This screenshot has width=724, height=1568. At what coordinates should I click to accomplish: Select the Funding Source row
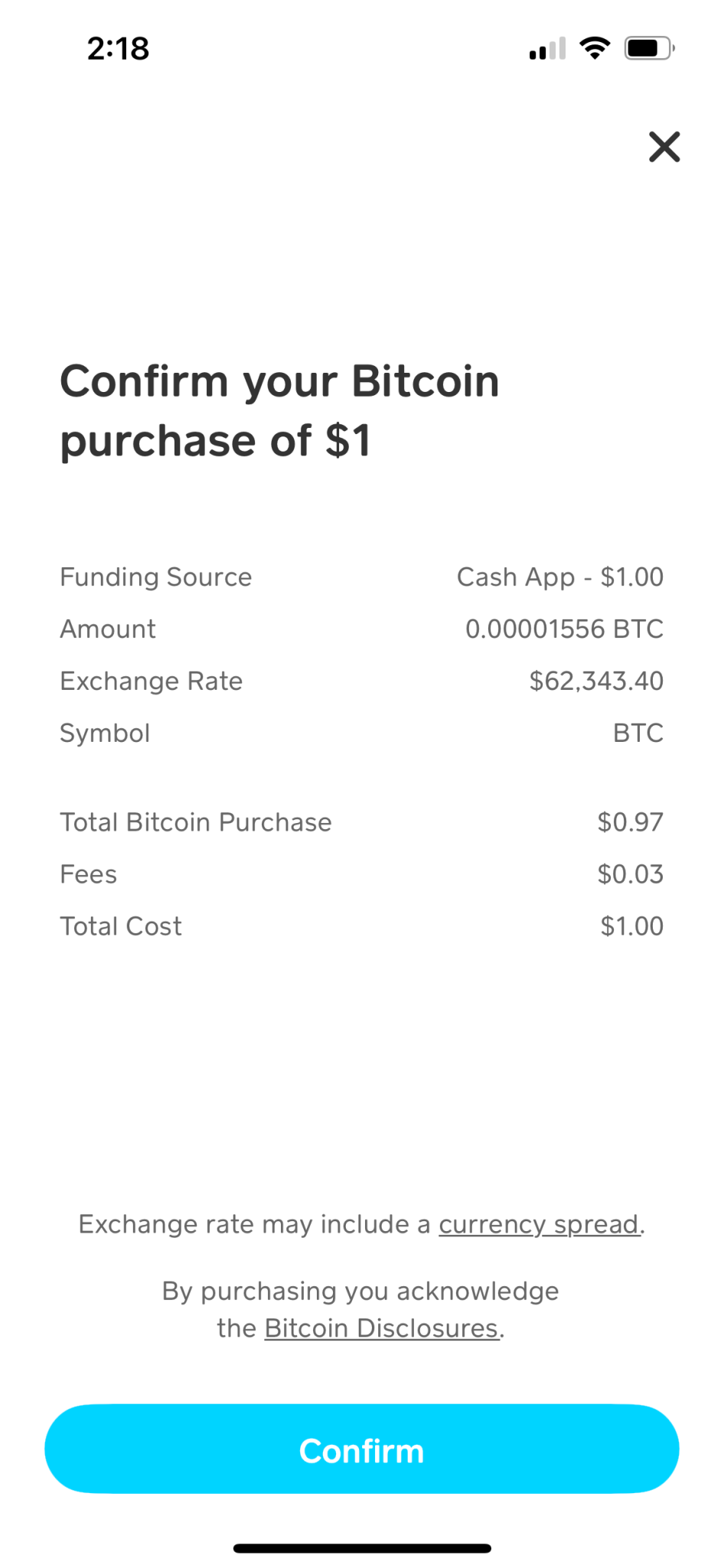[x=156, y=577]
